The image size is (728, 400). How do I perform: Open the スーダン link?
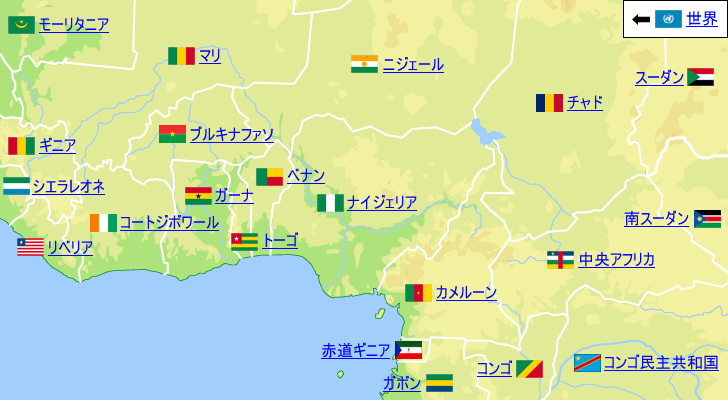(659, 78)
